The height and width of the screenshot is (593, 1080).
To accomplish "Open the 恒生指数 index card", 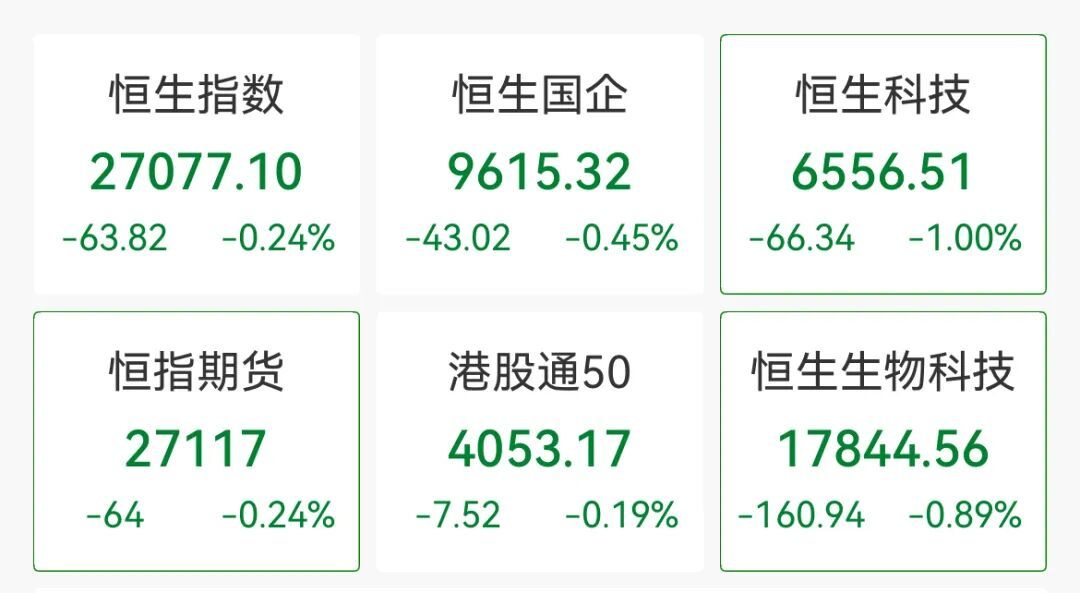I will click(x=196, y=165).
